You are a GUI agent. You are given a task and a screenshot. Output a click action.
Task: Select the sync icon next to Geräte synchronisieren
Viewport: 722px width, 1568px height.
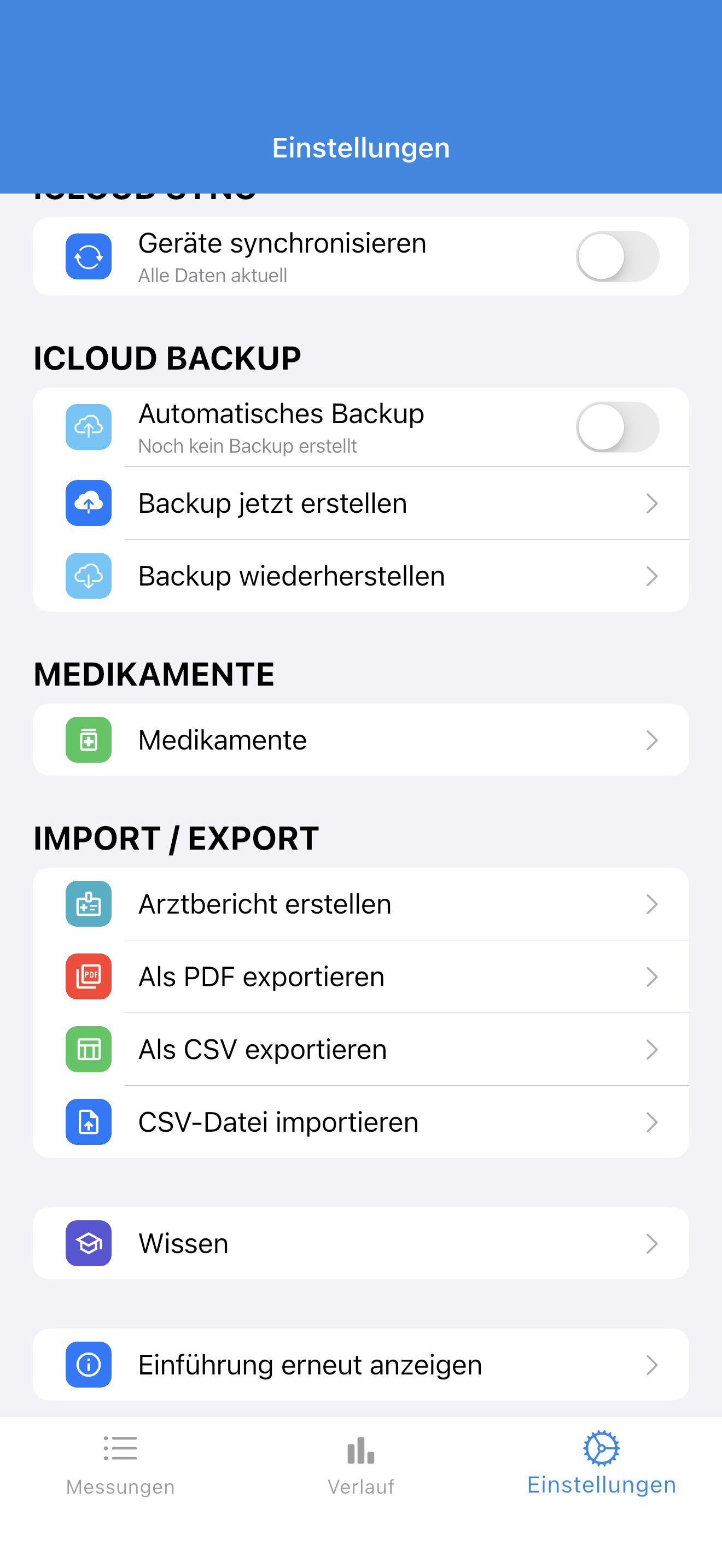(x=88, y=256)
